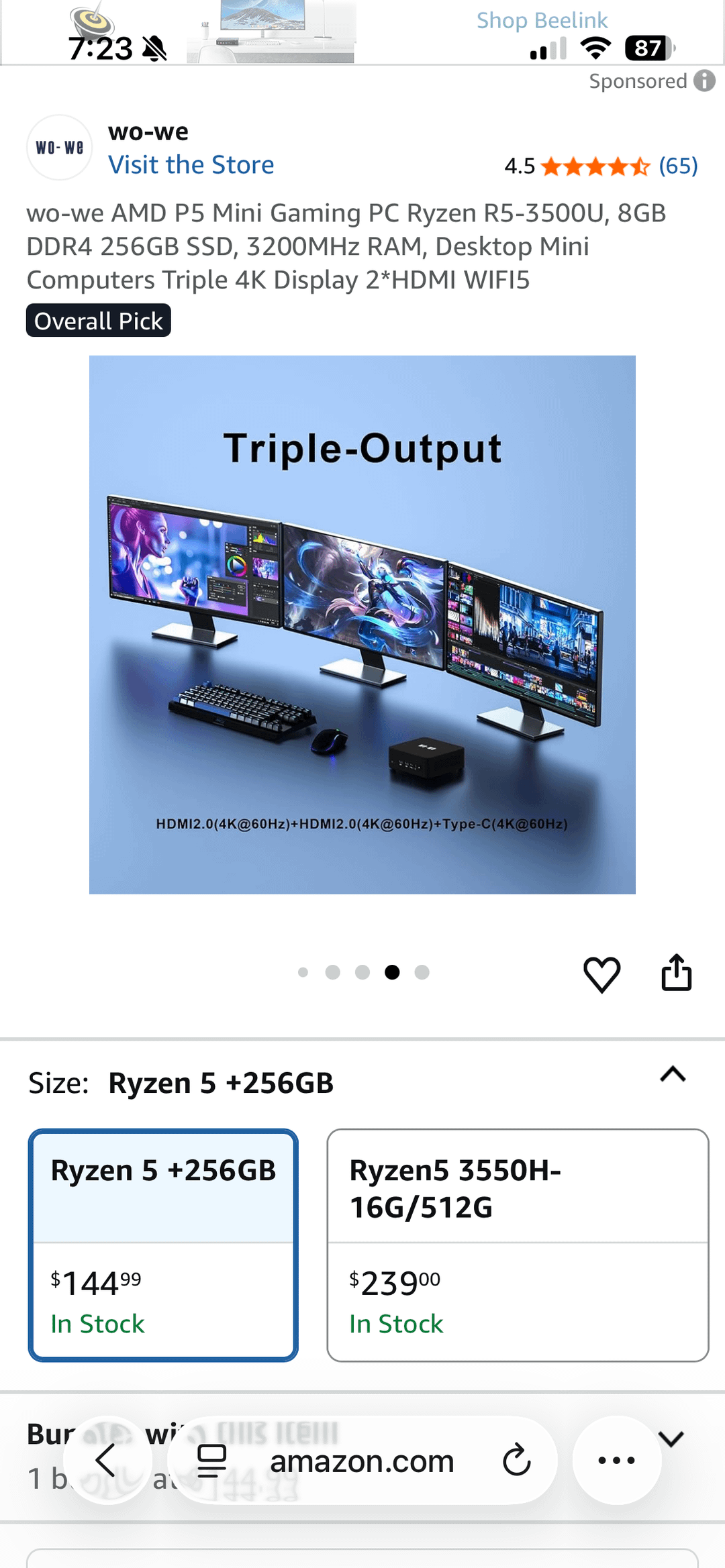
Task: Open the amazon.com address bar
Action: [x=362, y=1461]
